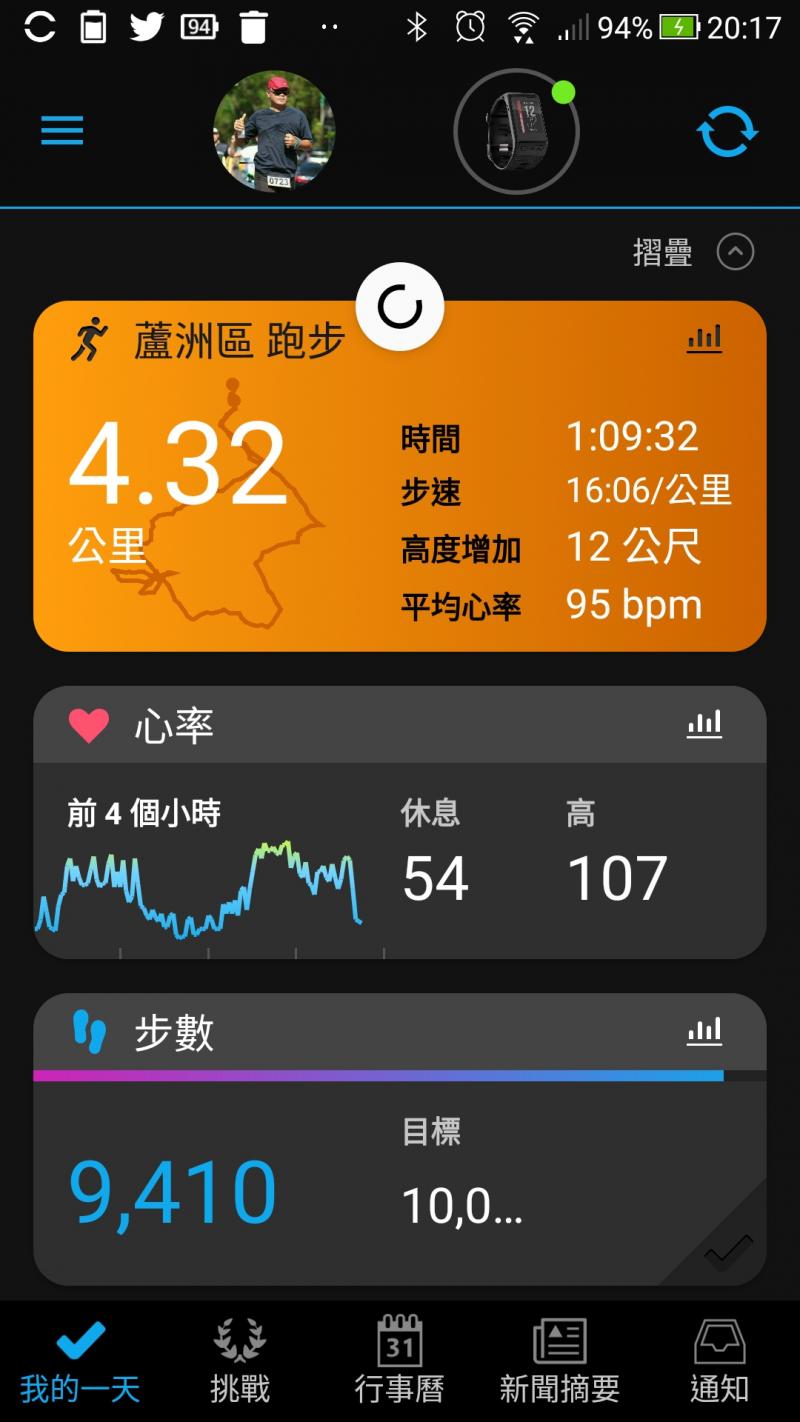This screenshot has height=1422, width=800.
Task: Open the connected watch device page
Action: click(x=516, y=131)
